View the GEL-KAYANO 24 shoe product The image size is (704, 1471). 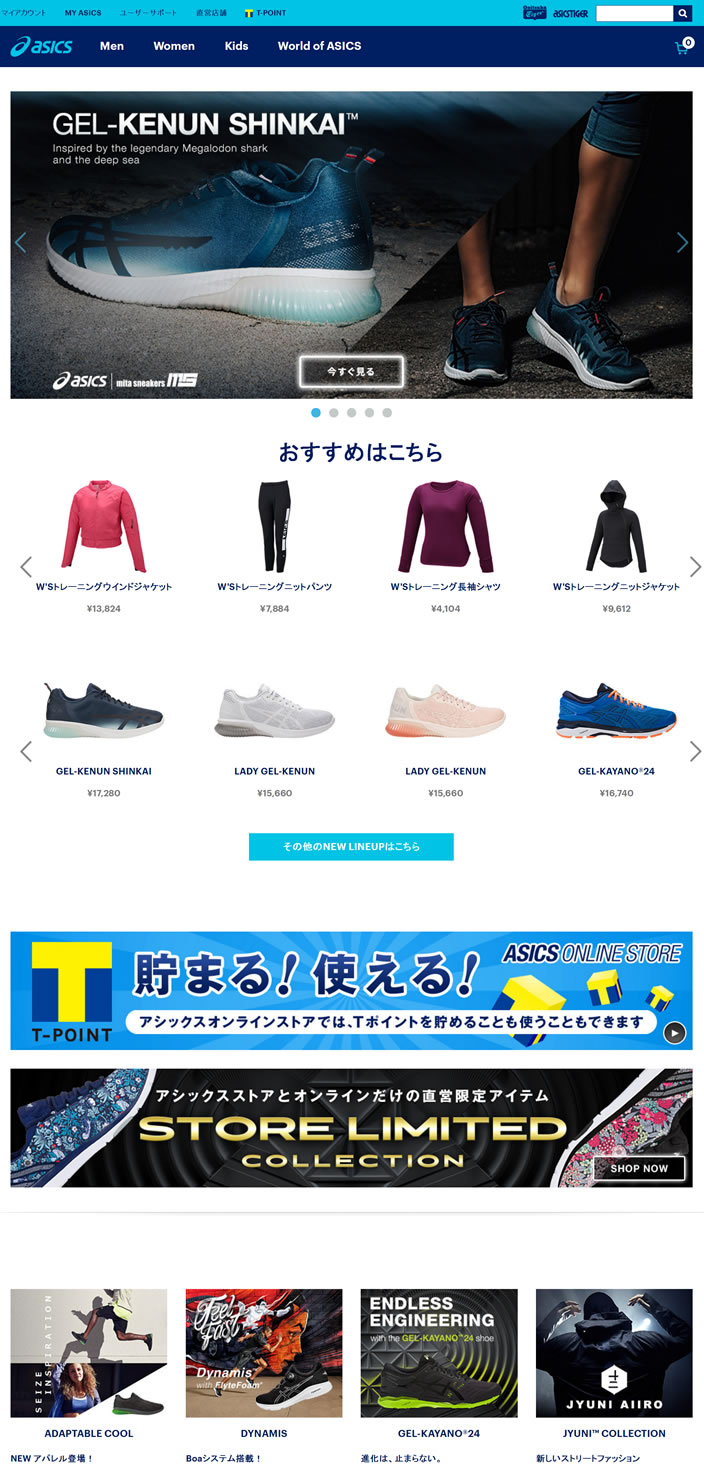[616, 771]
